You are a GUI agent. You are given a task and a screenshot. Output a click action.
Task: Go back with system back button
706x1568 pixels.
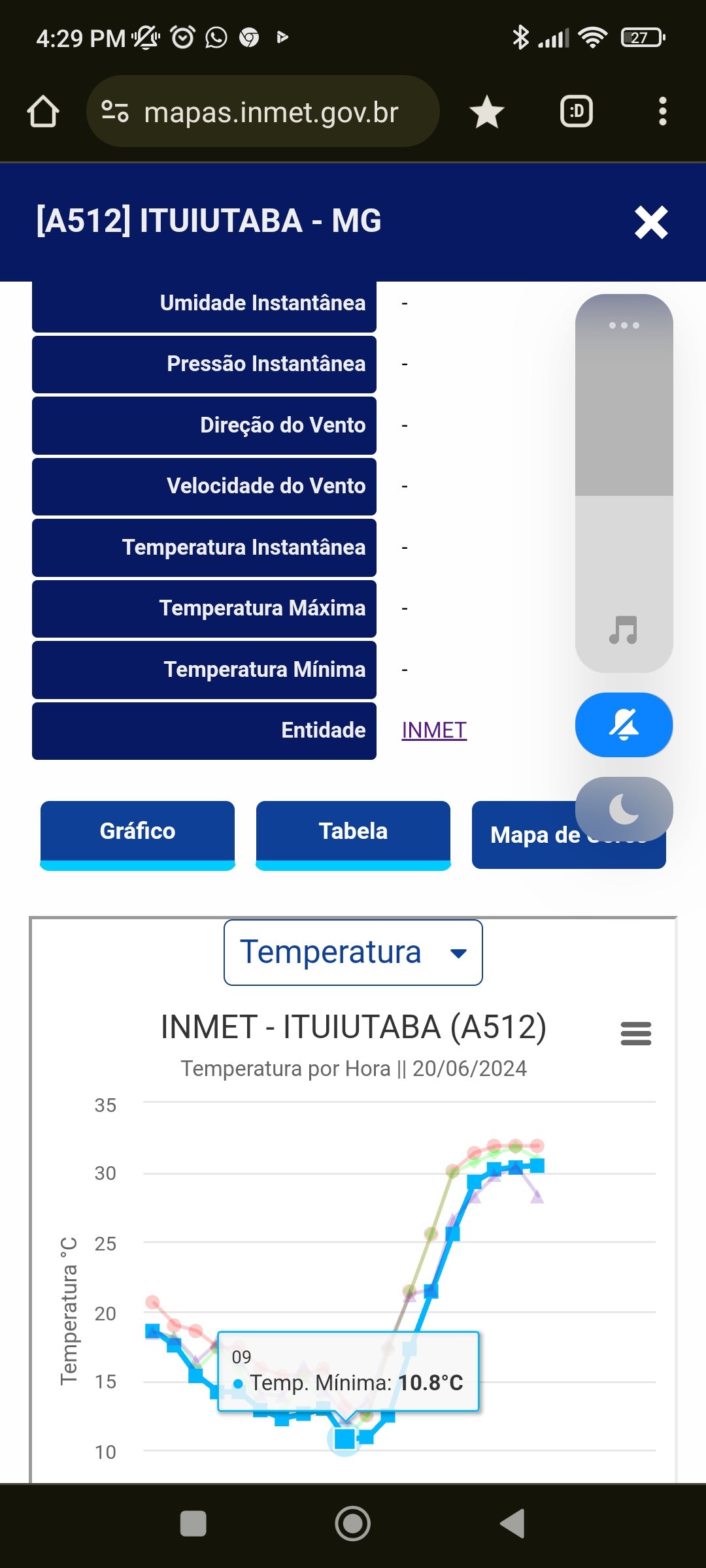[x=513, y=1524]
